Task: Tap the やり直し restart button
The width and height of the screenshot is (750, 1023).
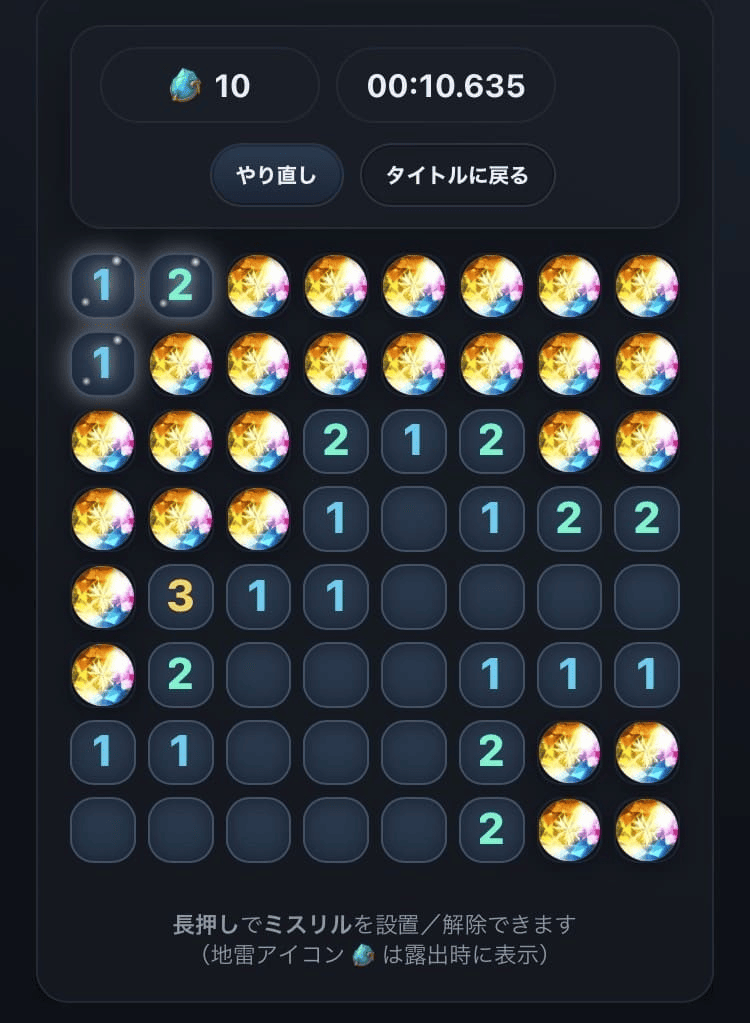Action: click(x=276, y=175)
